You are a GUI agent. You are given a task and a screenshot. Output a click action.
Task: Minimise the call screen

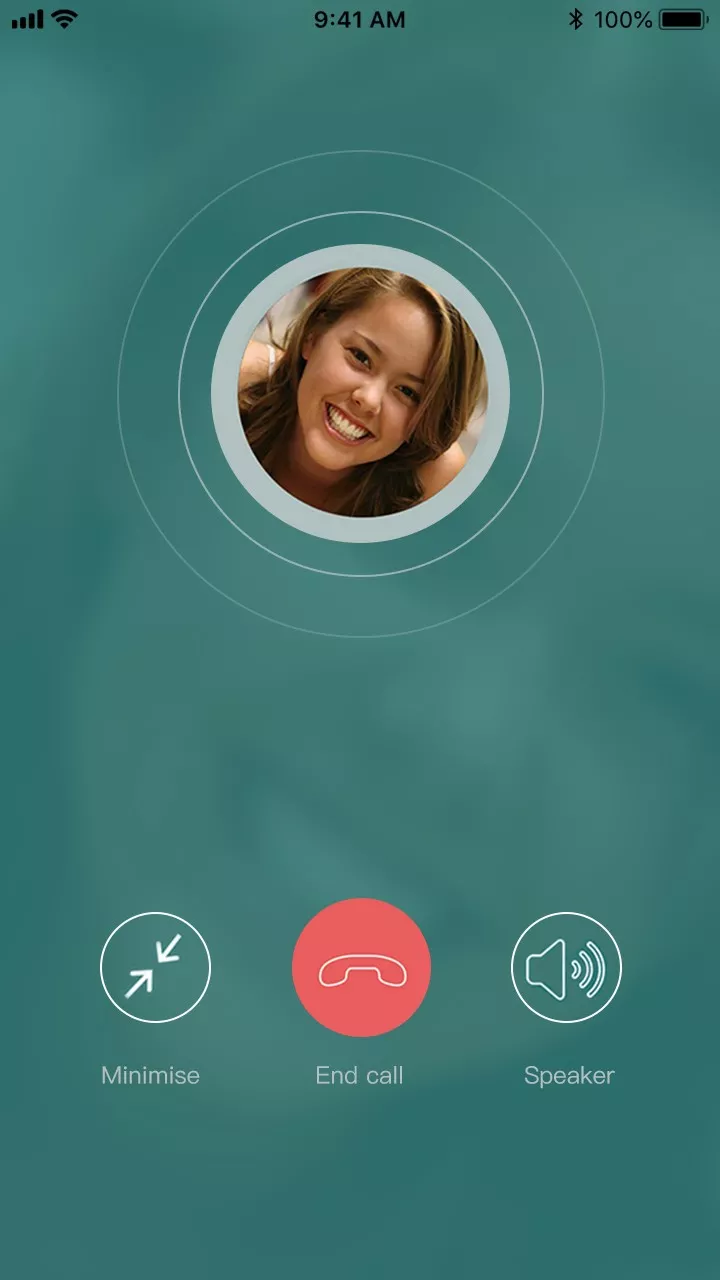[x=155, y=967]
